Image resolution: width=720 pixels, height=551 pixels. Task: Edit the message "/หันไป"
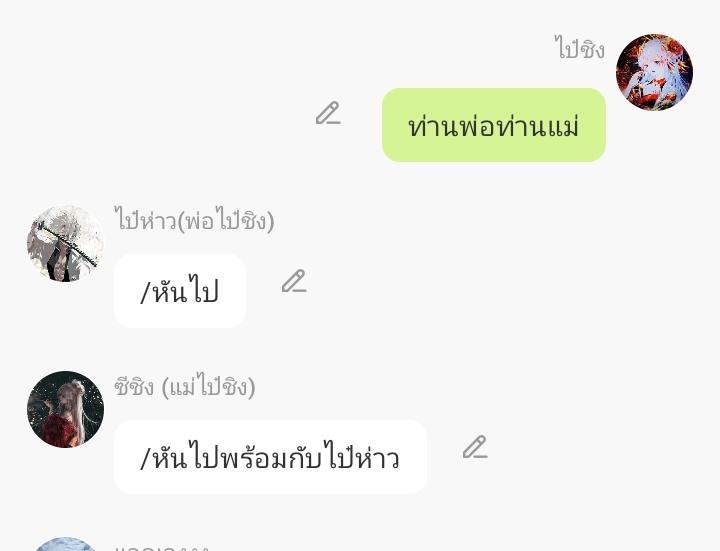pos(294,282)
